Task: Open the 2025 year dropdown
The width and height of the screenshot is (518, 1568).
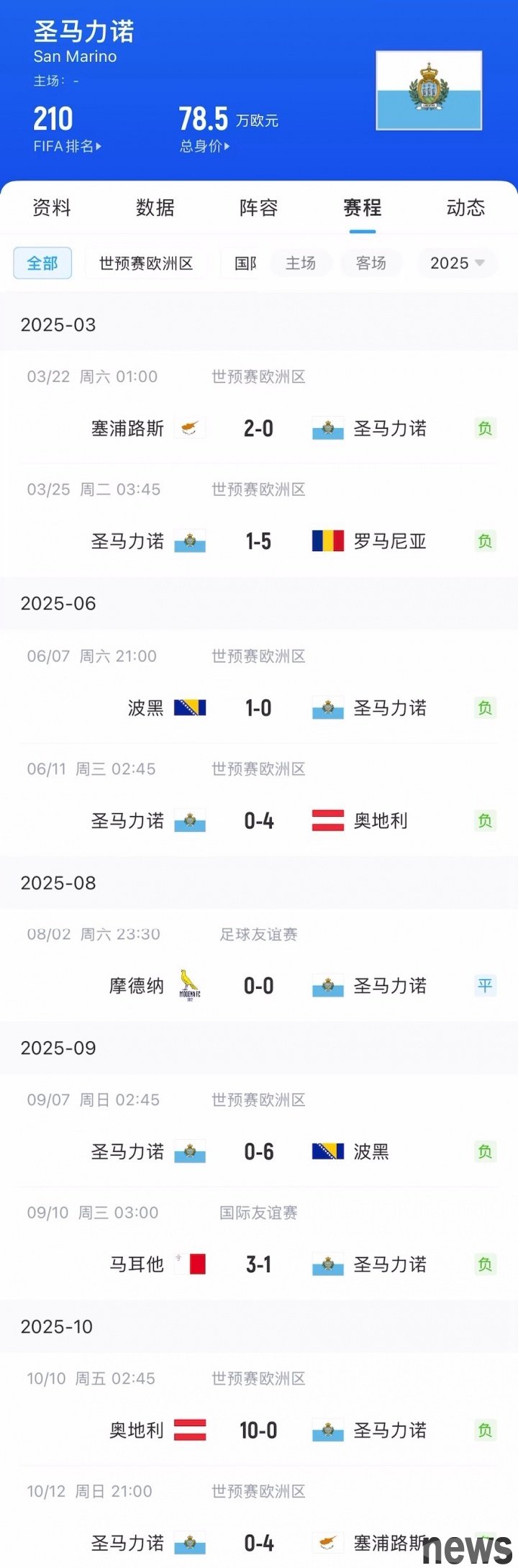Action: click(x=458, y=263)
